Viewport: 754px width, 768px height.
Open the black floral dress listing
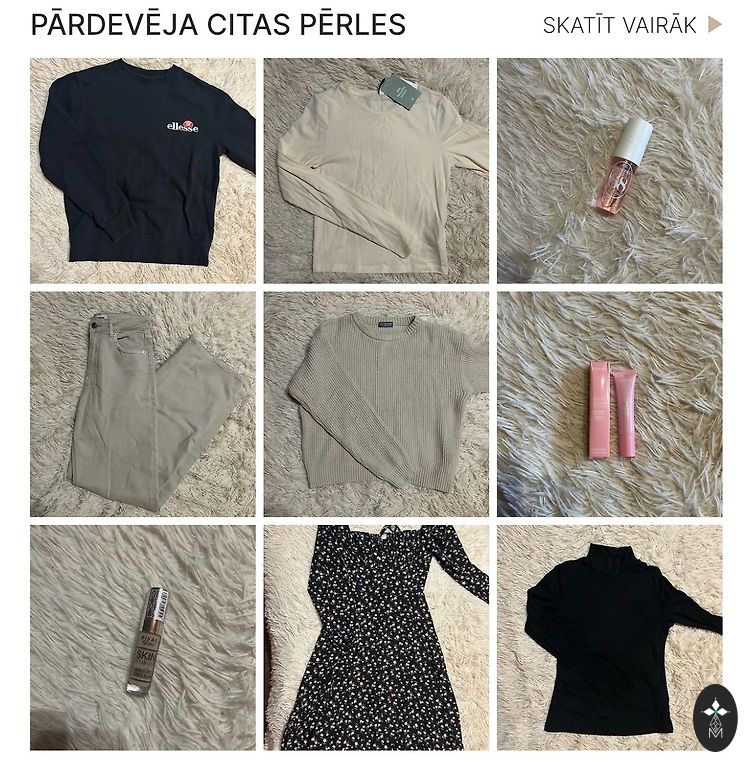point(376,637)
